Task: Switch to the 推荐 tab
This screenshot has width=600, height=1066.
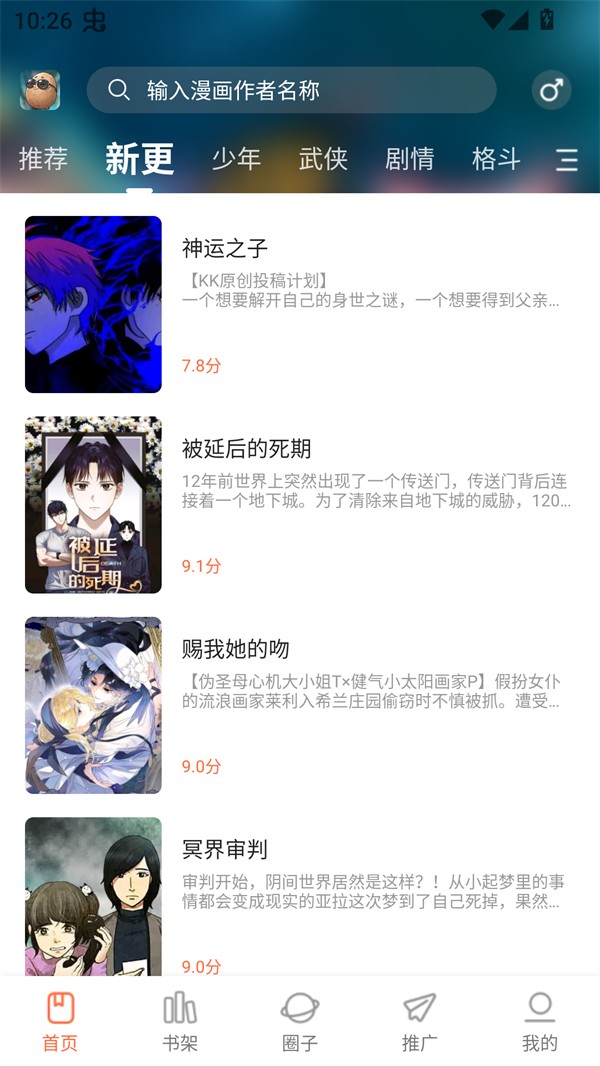Action: pyautogui.click(x=43, y=158)
